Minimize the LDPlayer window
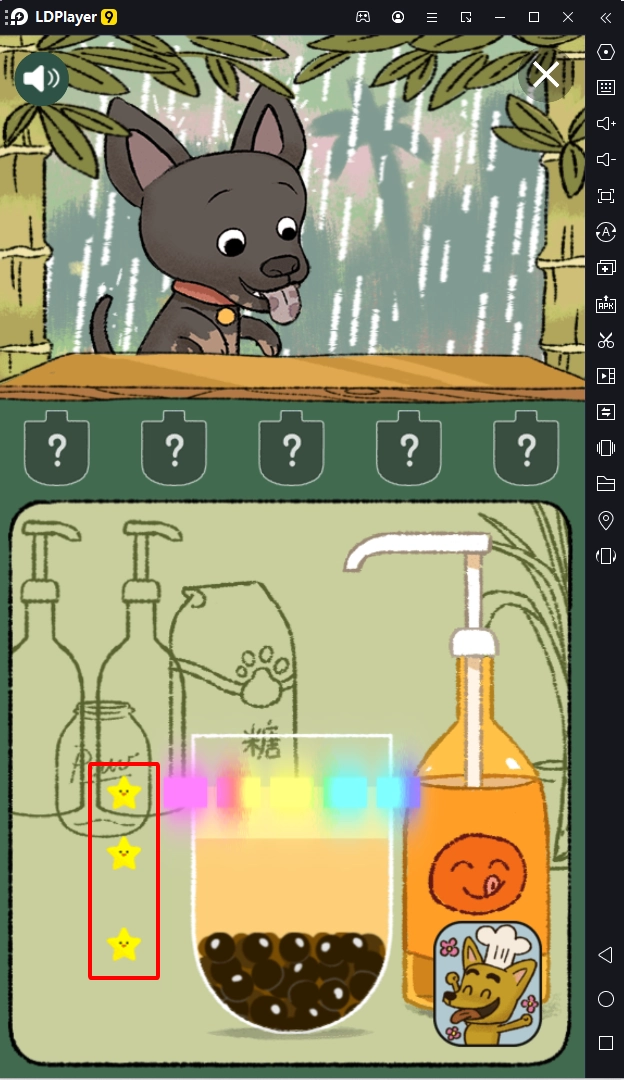Viewport: 624px width, 1080px height. tap(500, 17)
